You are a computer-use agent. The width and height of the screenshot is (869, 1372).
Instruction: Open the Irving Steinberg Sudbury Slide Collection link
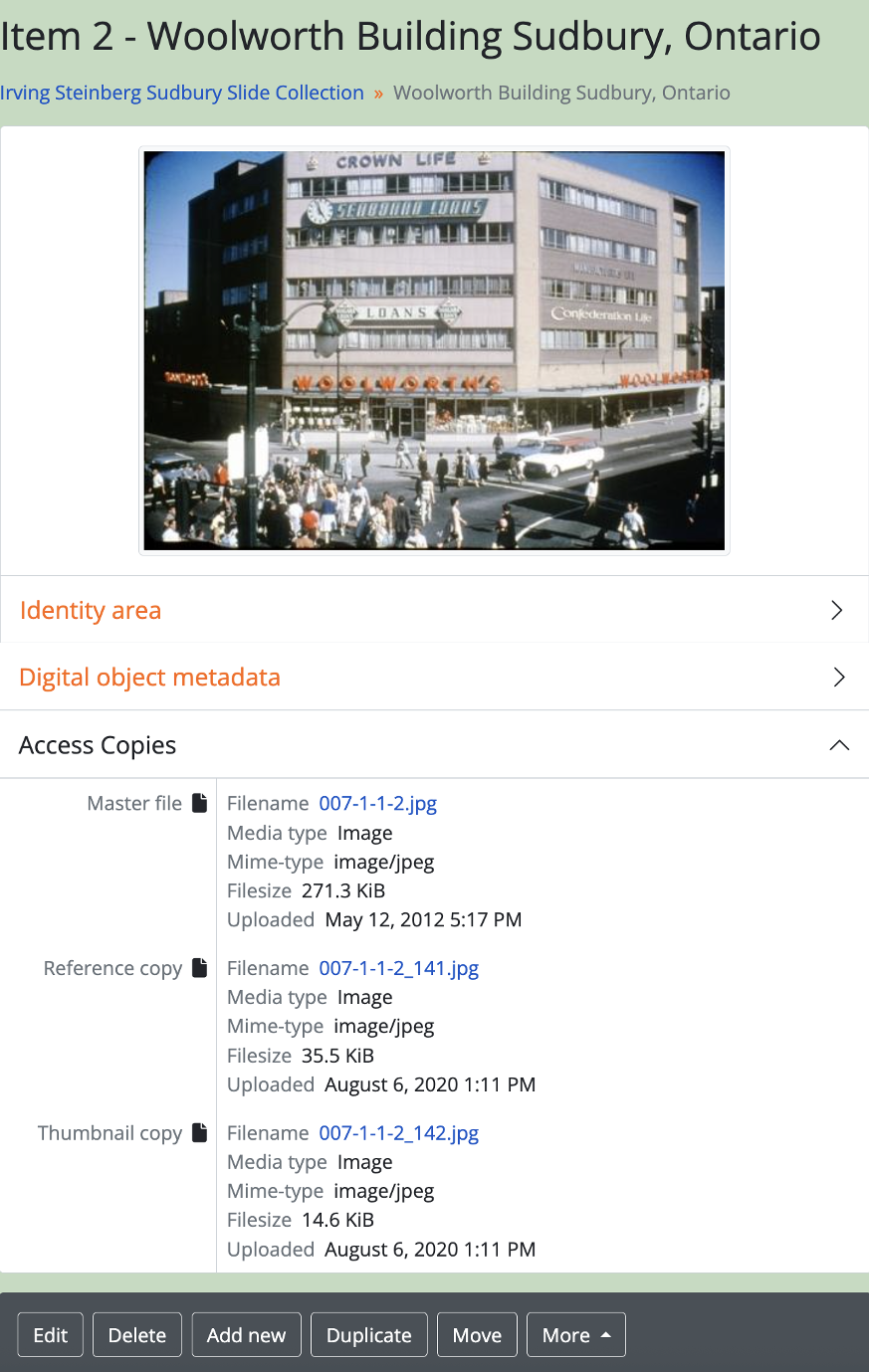pyautogui.click(x=182, y=93)
